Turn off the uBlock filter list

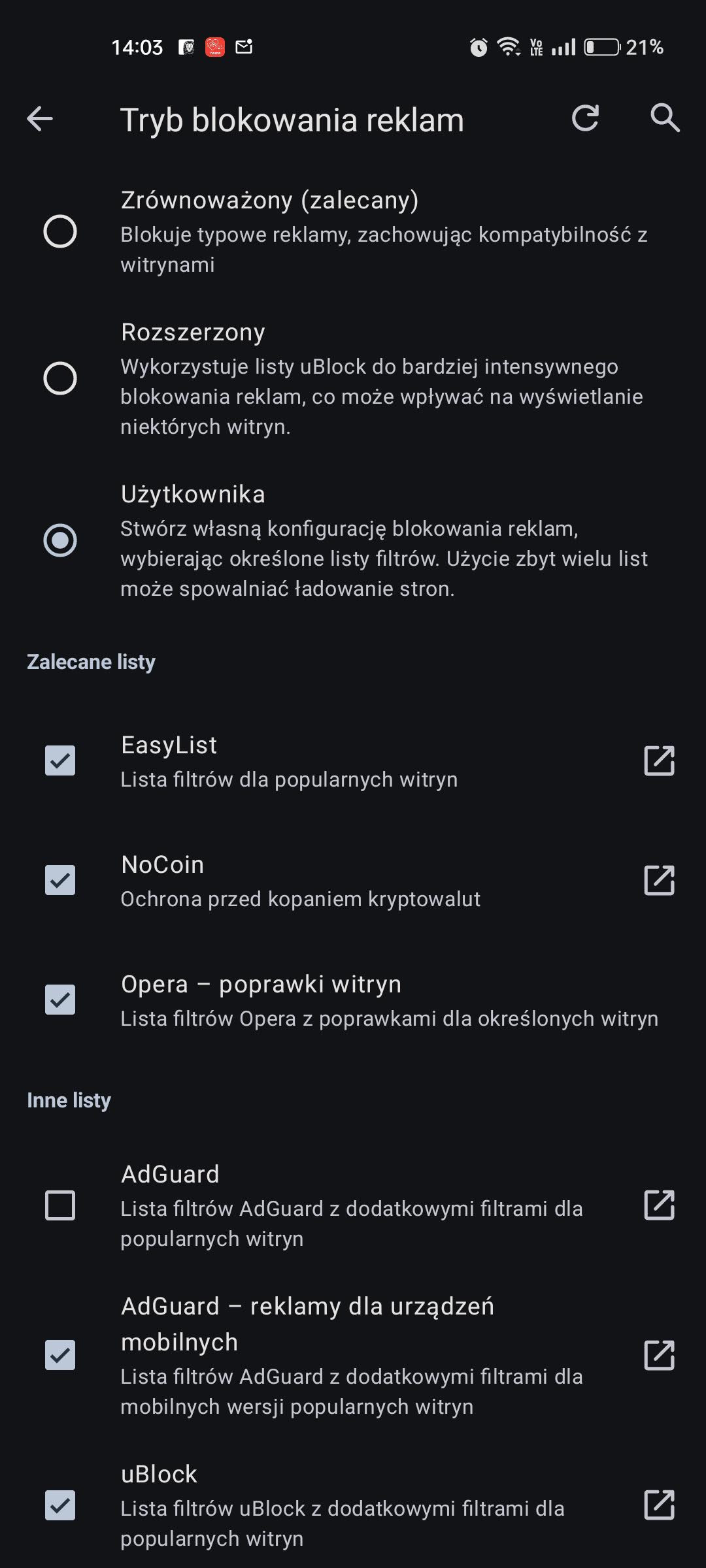coord(60,1505)
